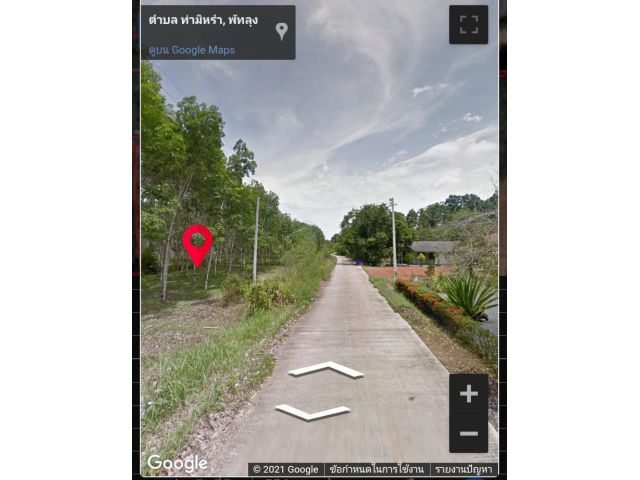Open รายงานปัญหา report a problem link
The height and width of the screenshot is (480, 640).
tap(463, 469)
